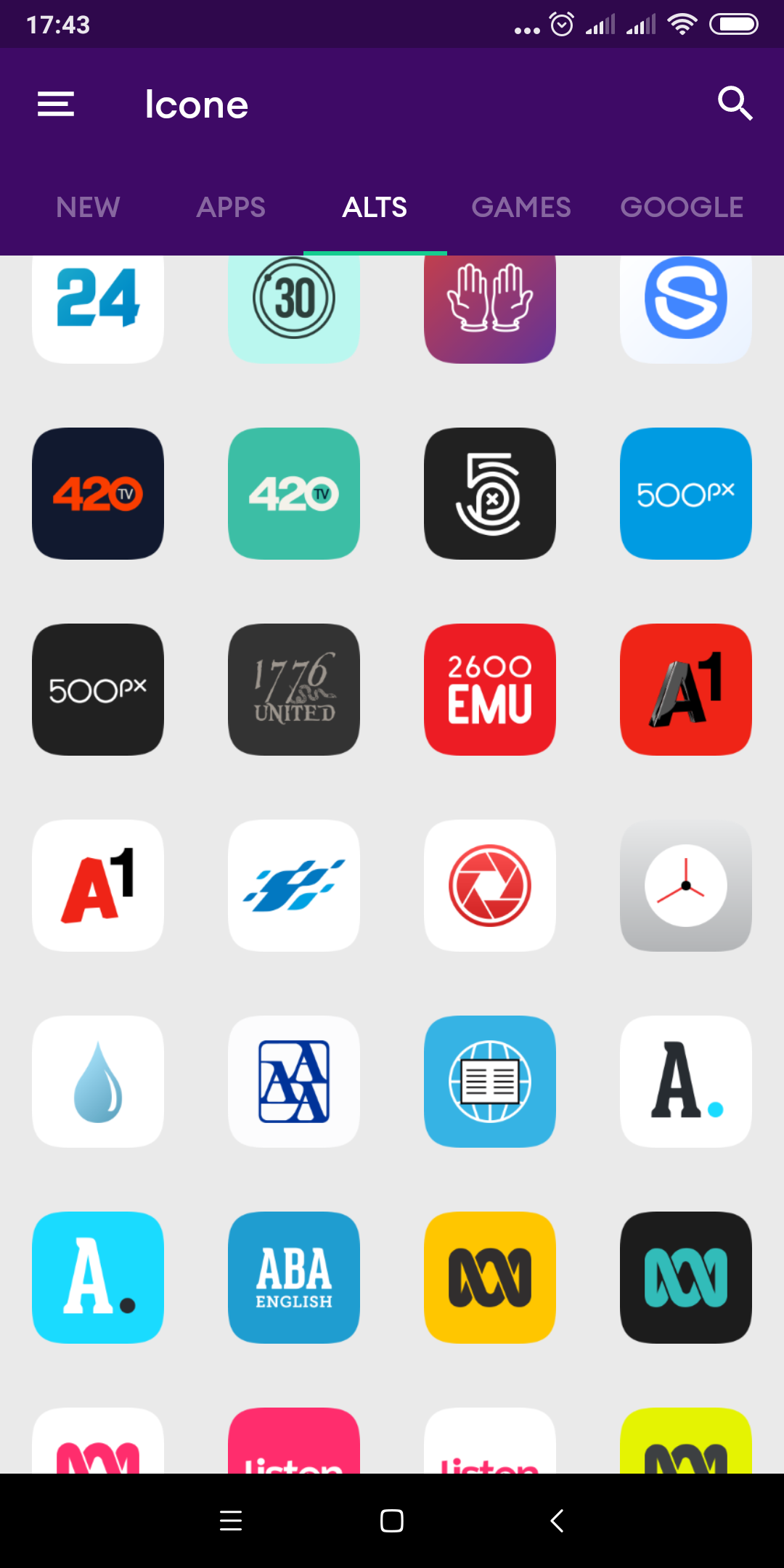Pick the white background A1 icon
Image resolution: width=784 pixels, height=1568 pixels.
pyautogui.click(x=98, y=886)
